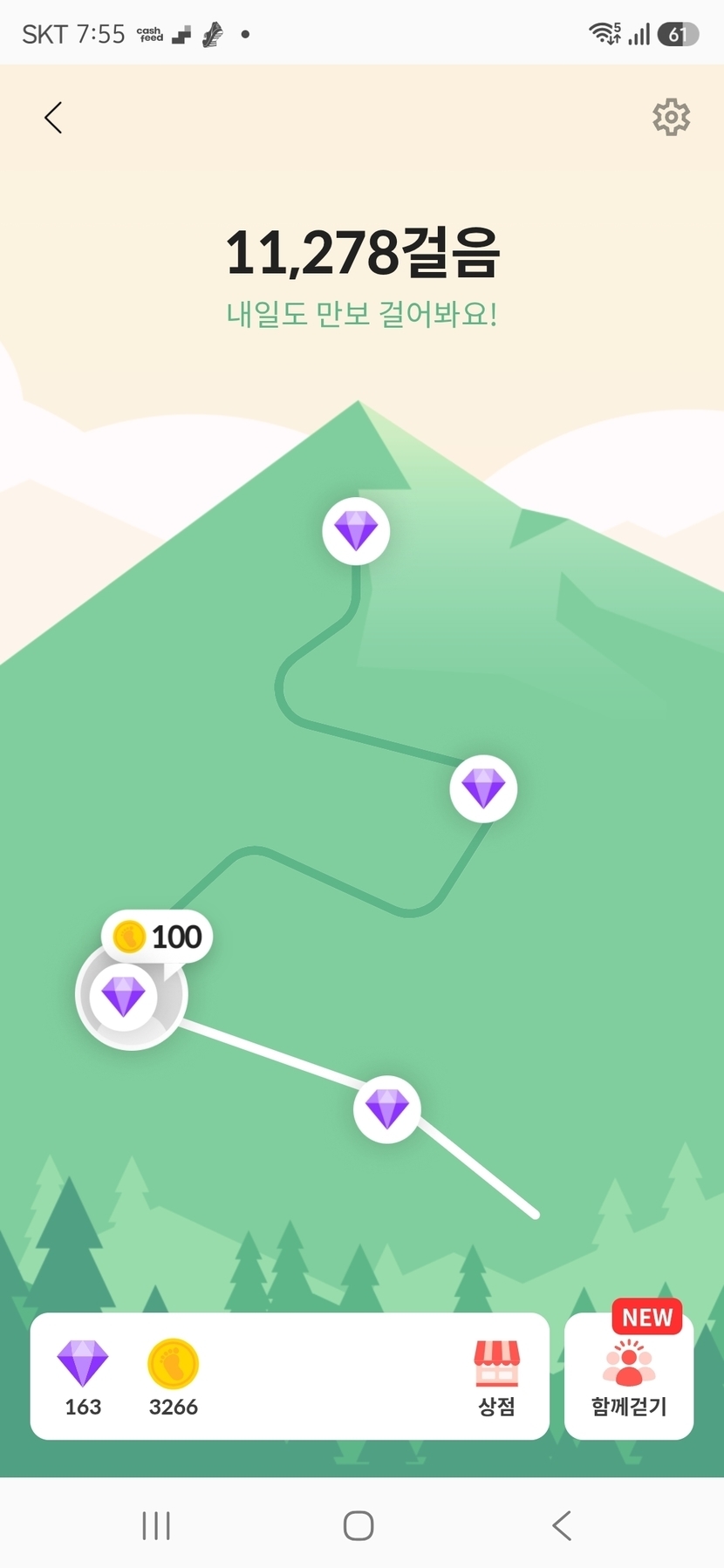Open the settings gear
This screenshot has width=724, height=1568.
[671, 117]
